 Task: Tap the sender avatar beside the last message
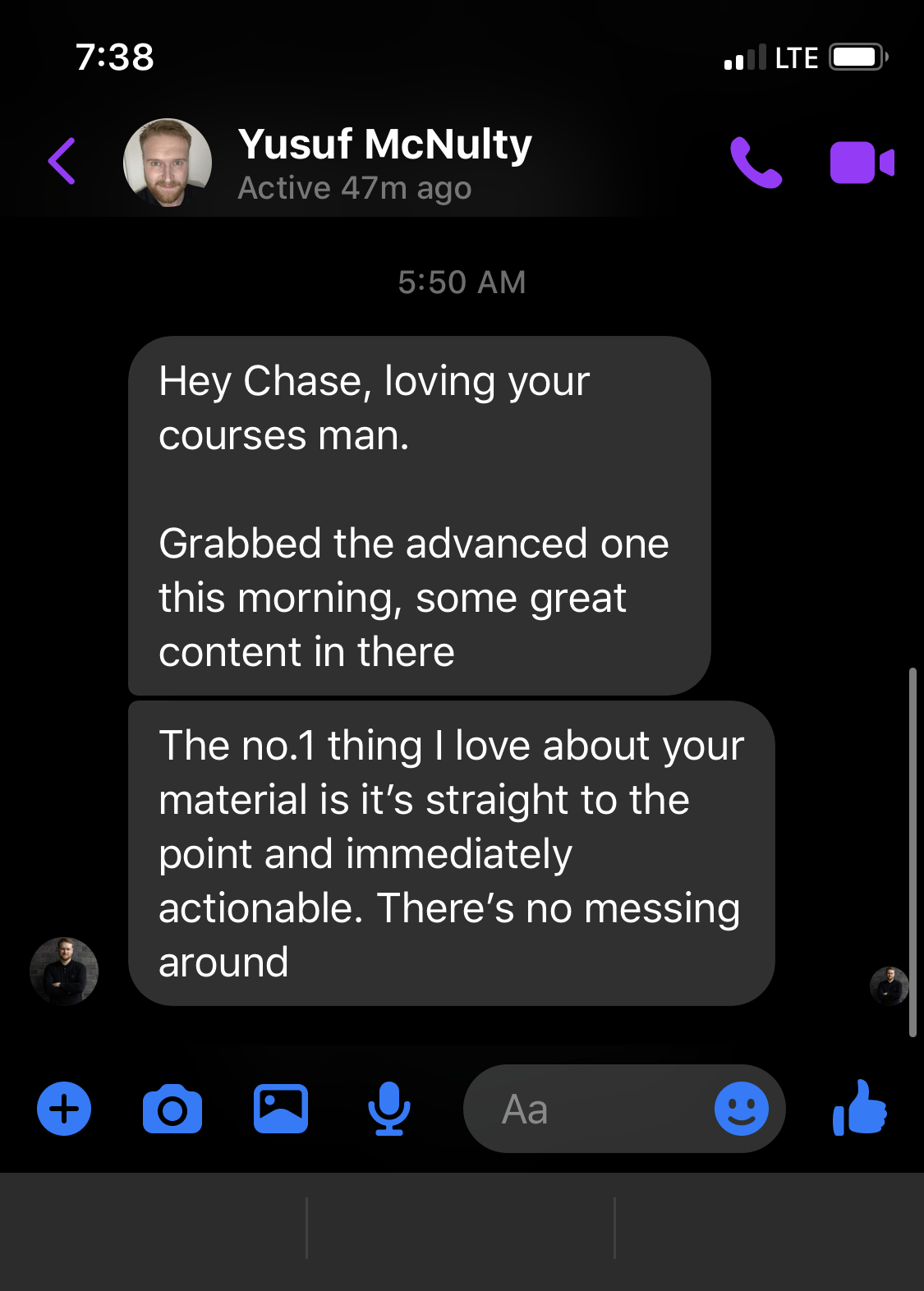64,971
